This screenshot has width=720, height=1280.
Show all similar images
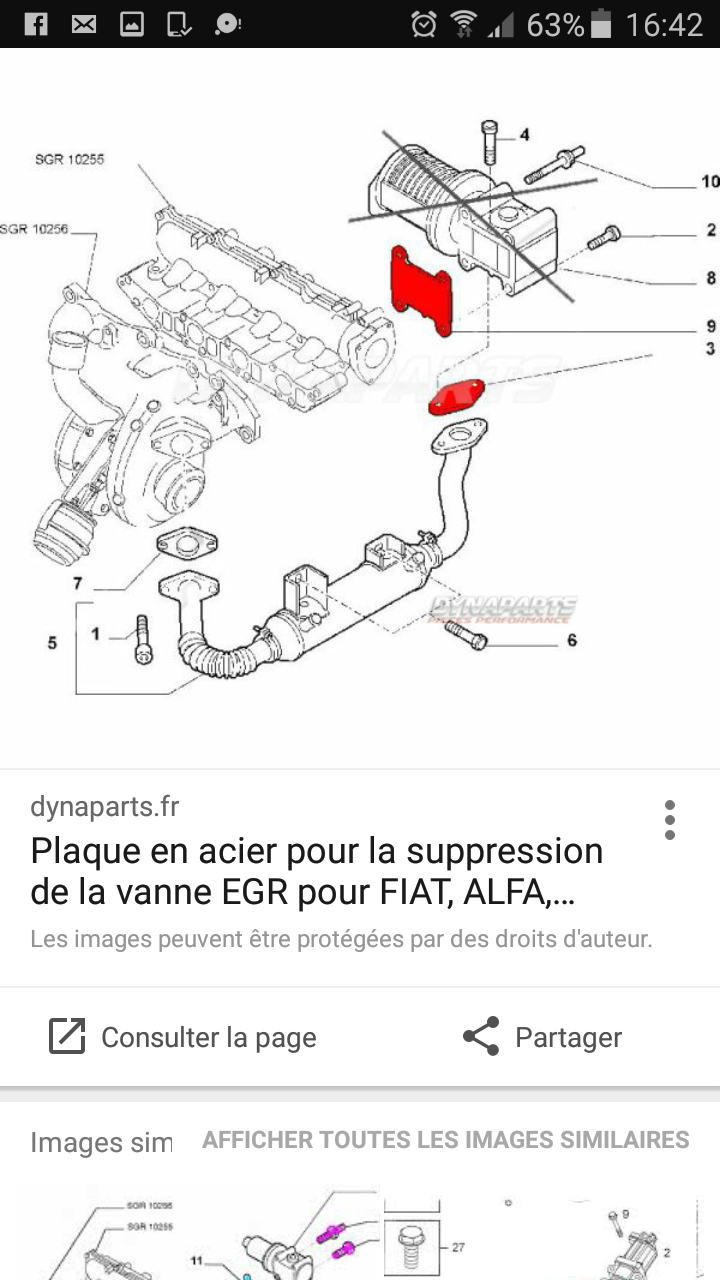coord(446,1140)
